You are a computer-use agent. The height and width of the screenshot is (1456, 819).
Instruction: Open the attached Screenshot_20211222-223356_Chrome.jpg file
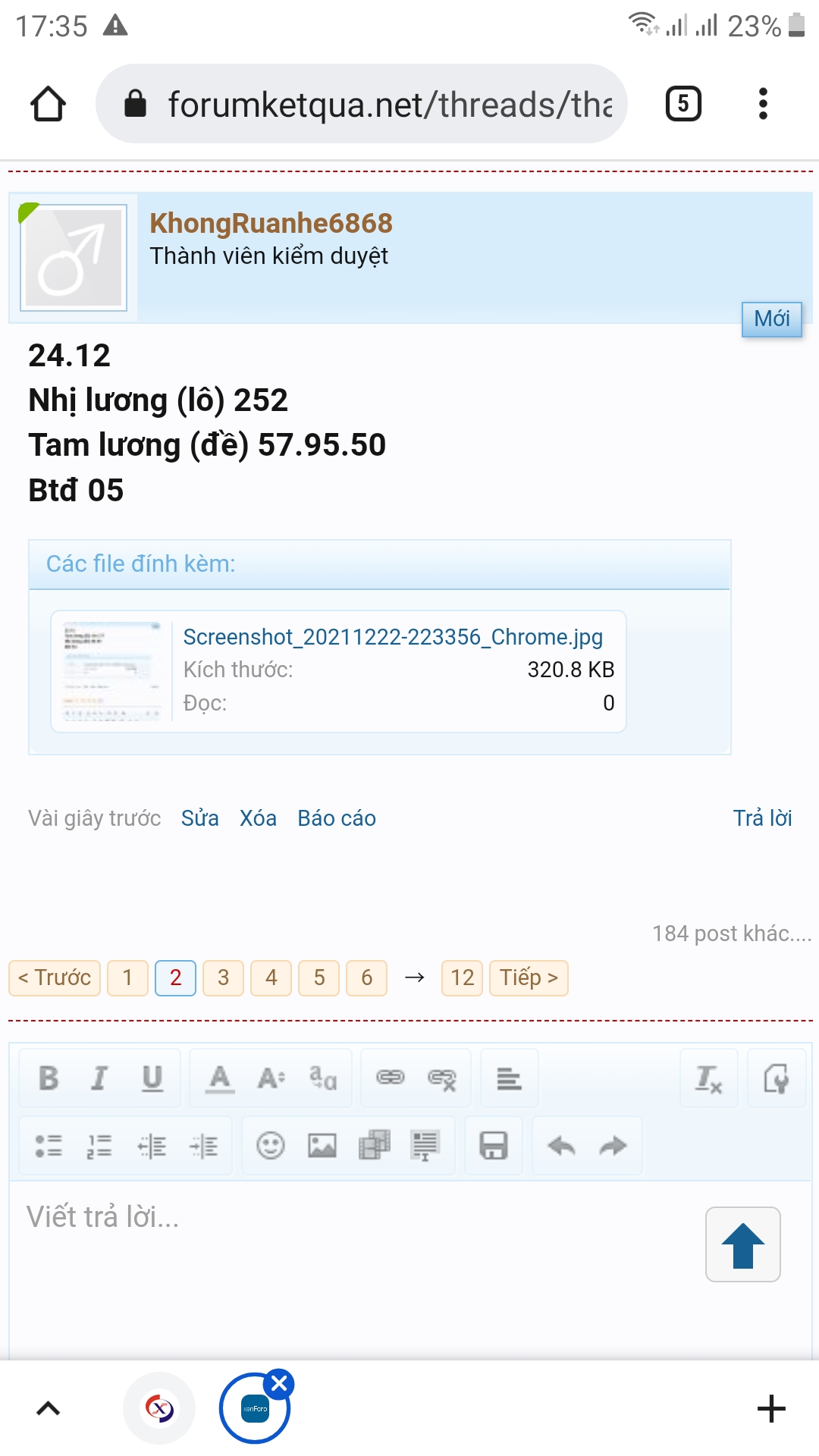[393, 637]
